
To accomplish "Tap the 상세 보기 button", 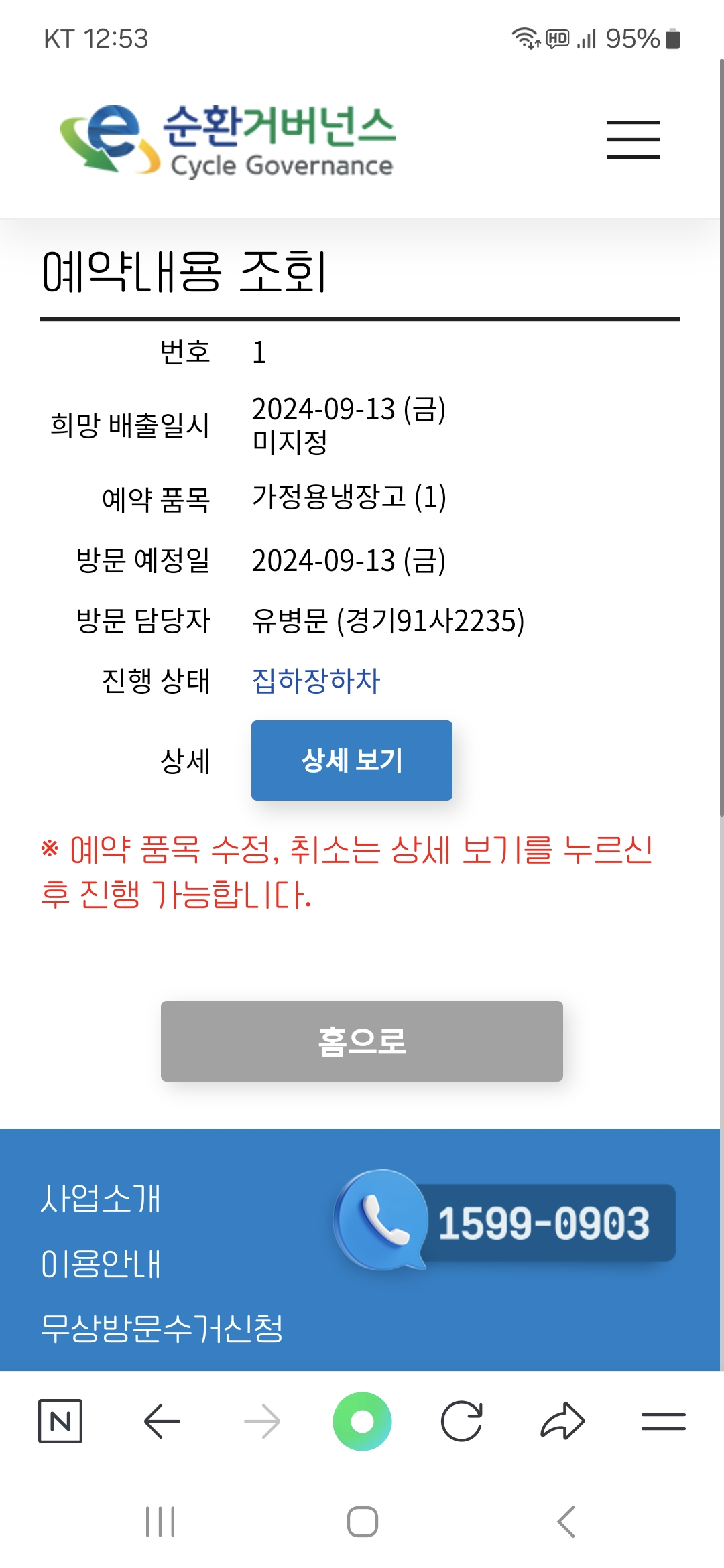I will pyautogui.click(x=351, y=761).
